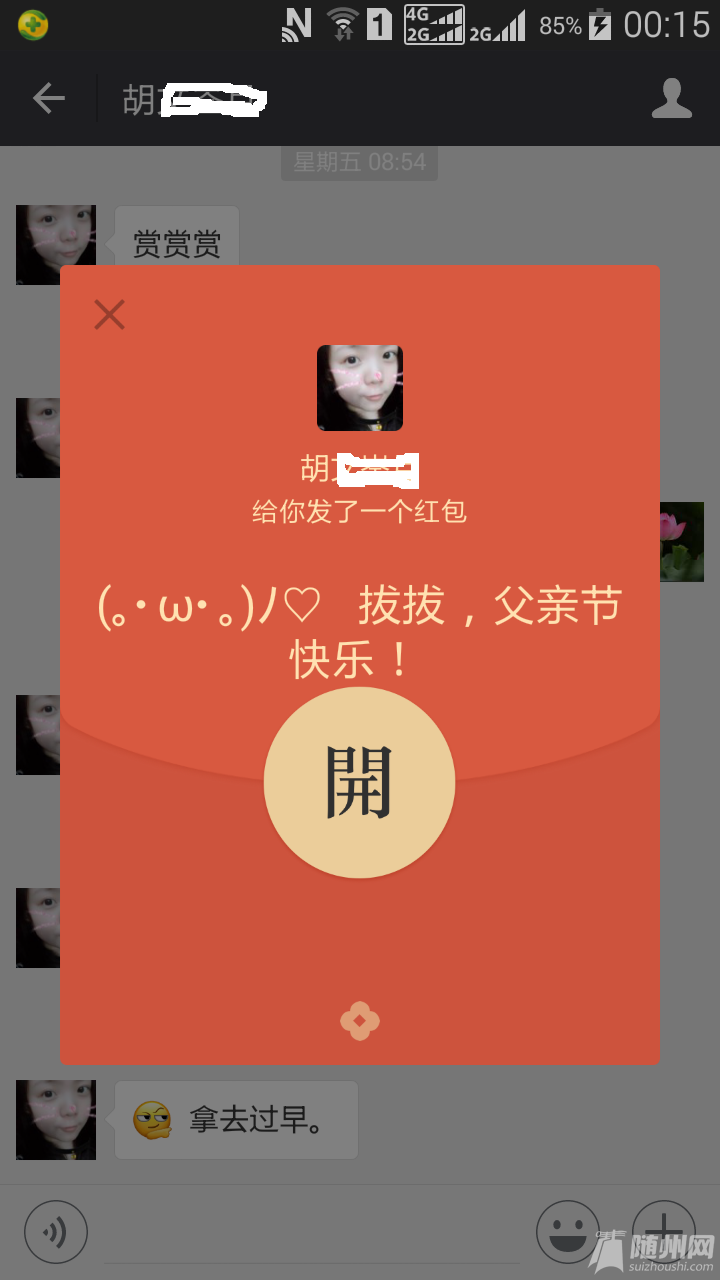
Task: Open the emoji picker
Action: tap(567, 1232)
